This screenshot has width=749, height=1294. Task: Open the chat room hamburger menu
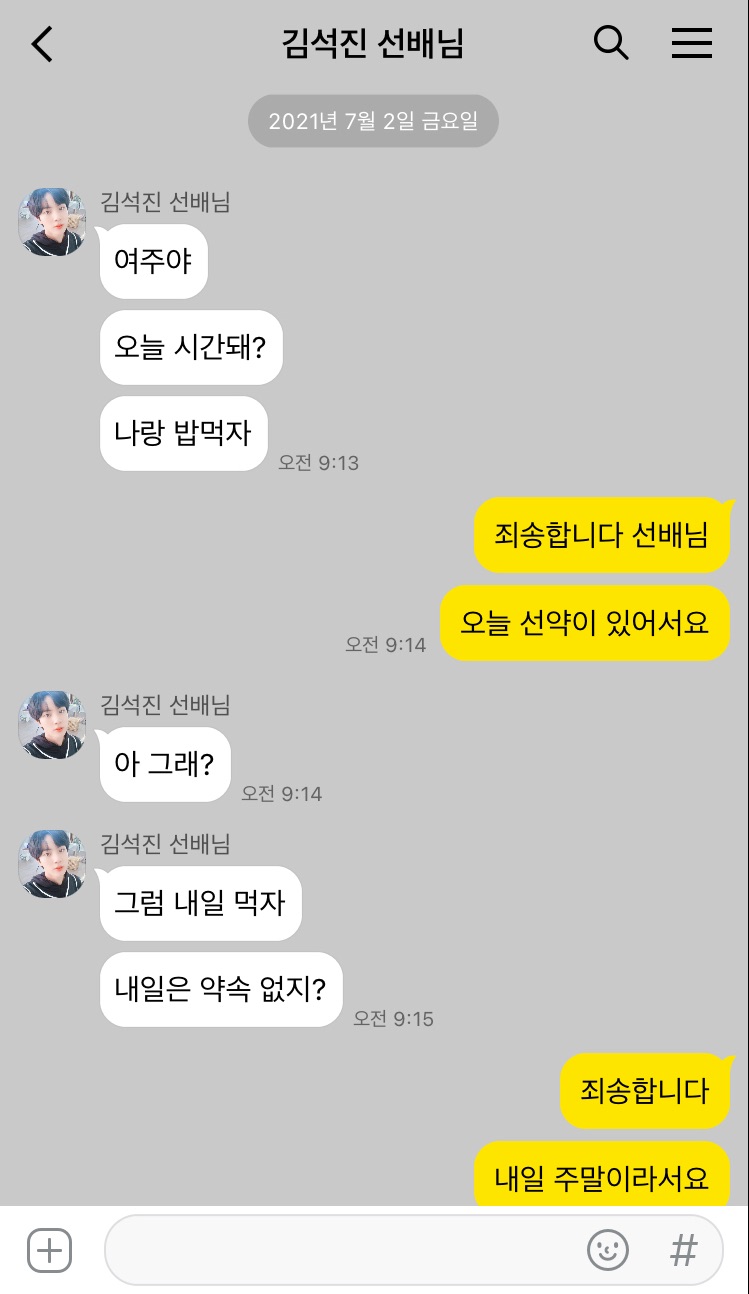[692, 43]
